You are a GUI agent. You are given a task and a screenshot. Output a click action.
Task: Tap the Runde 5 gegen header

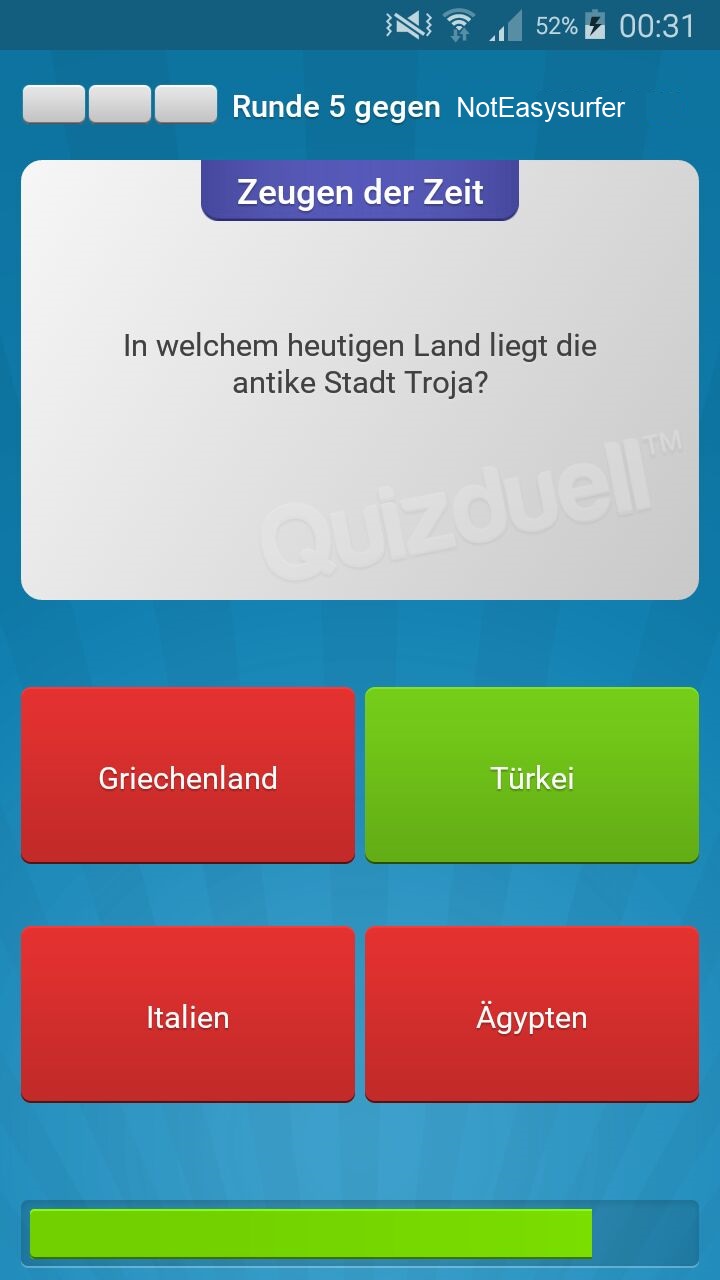[335, 107]
